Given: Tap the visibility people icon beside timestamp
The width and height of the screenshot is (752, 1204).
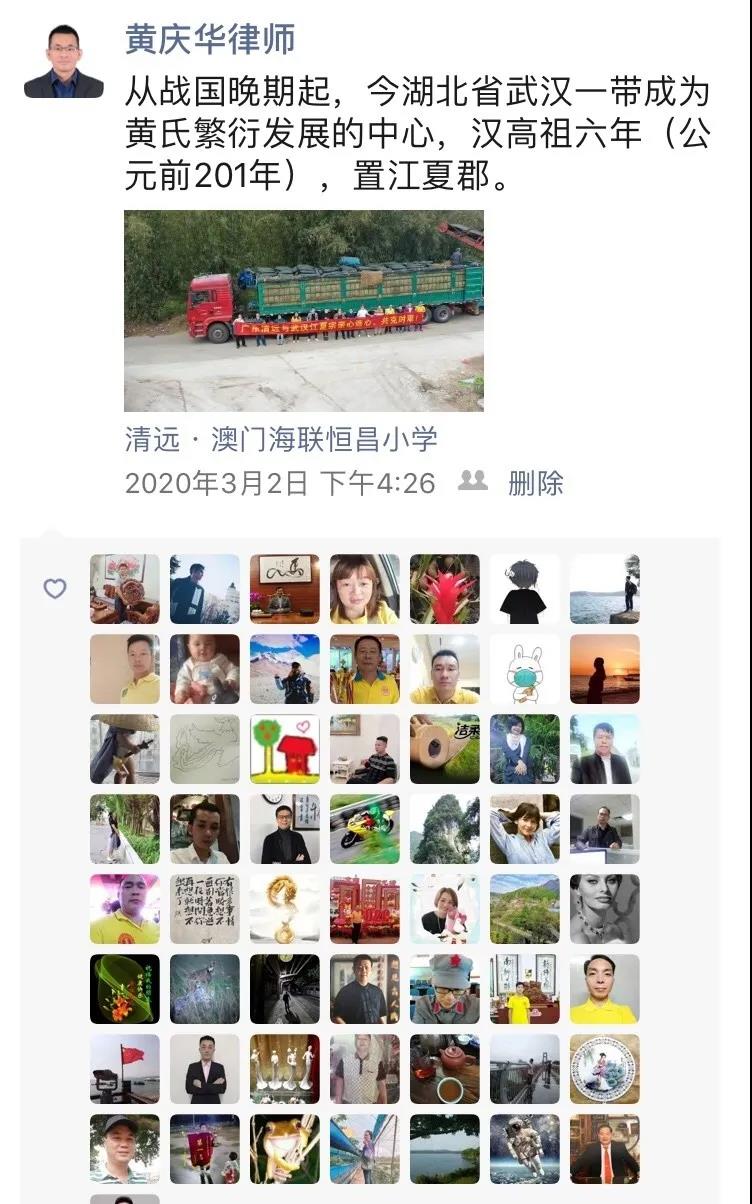Looking at the screenshot, I should click(x=472, y=482).
